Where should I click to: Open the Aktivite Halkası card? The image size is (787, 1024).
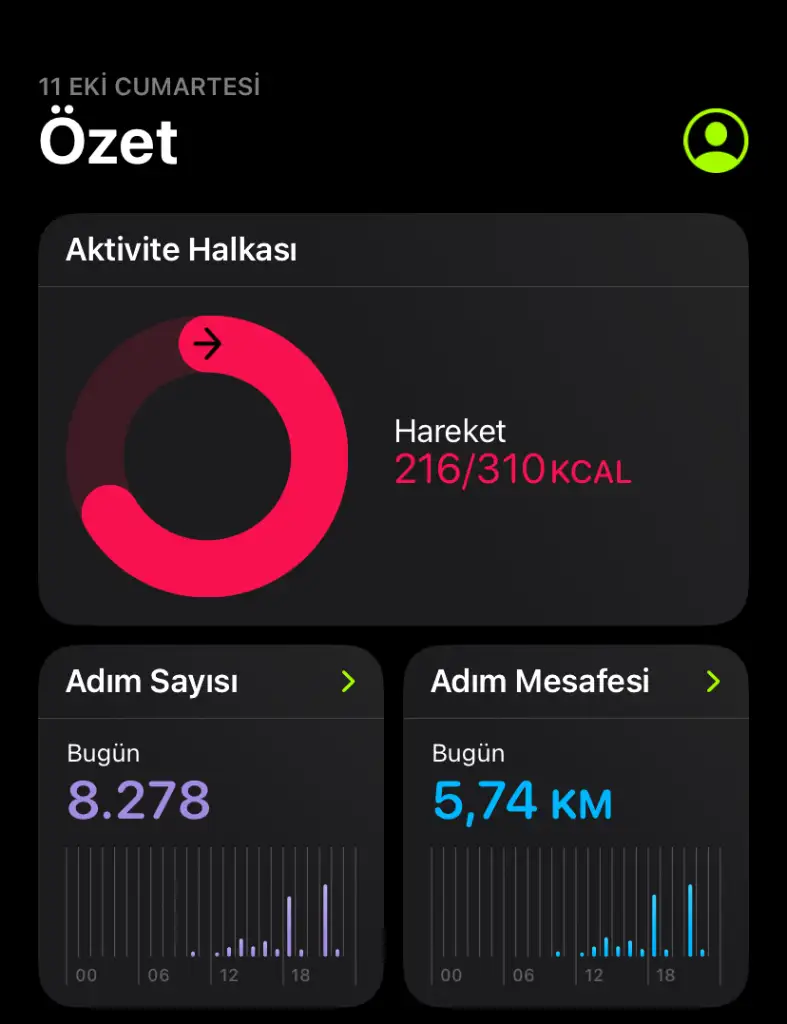coord(393,420)
